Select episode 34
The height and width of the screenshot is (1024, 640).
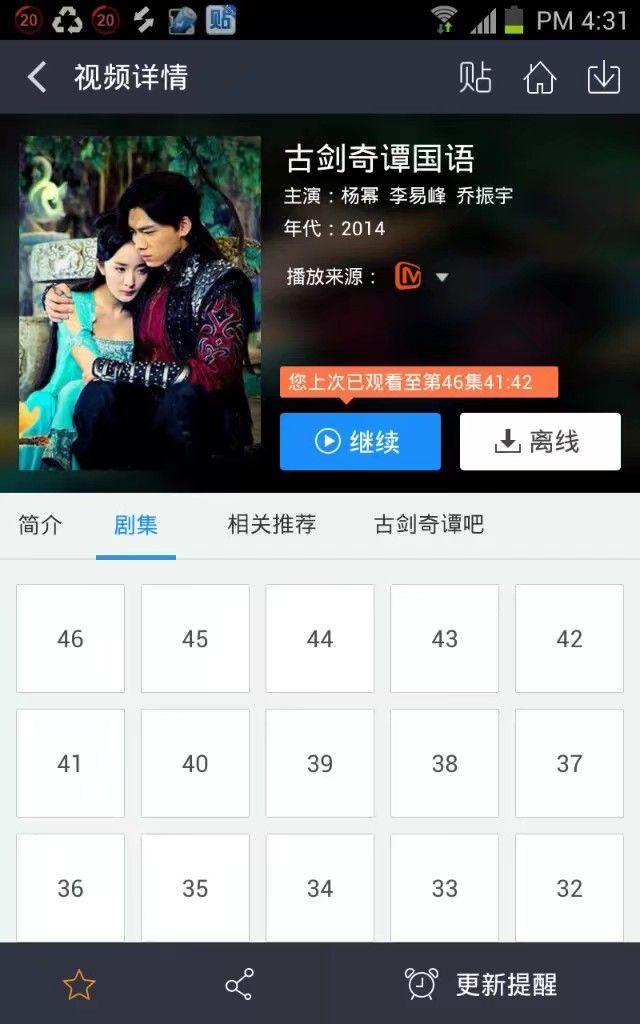320,888
